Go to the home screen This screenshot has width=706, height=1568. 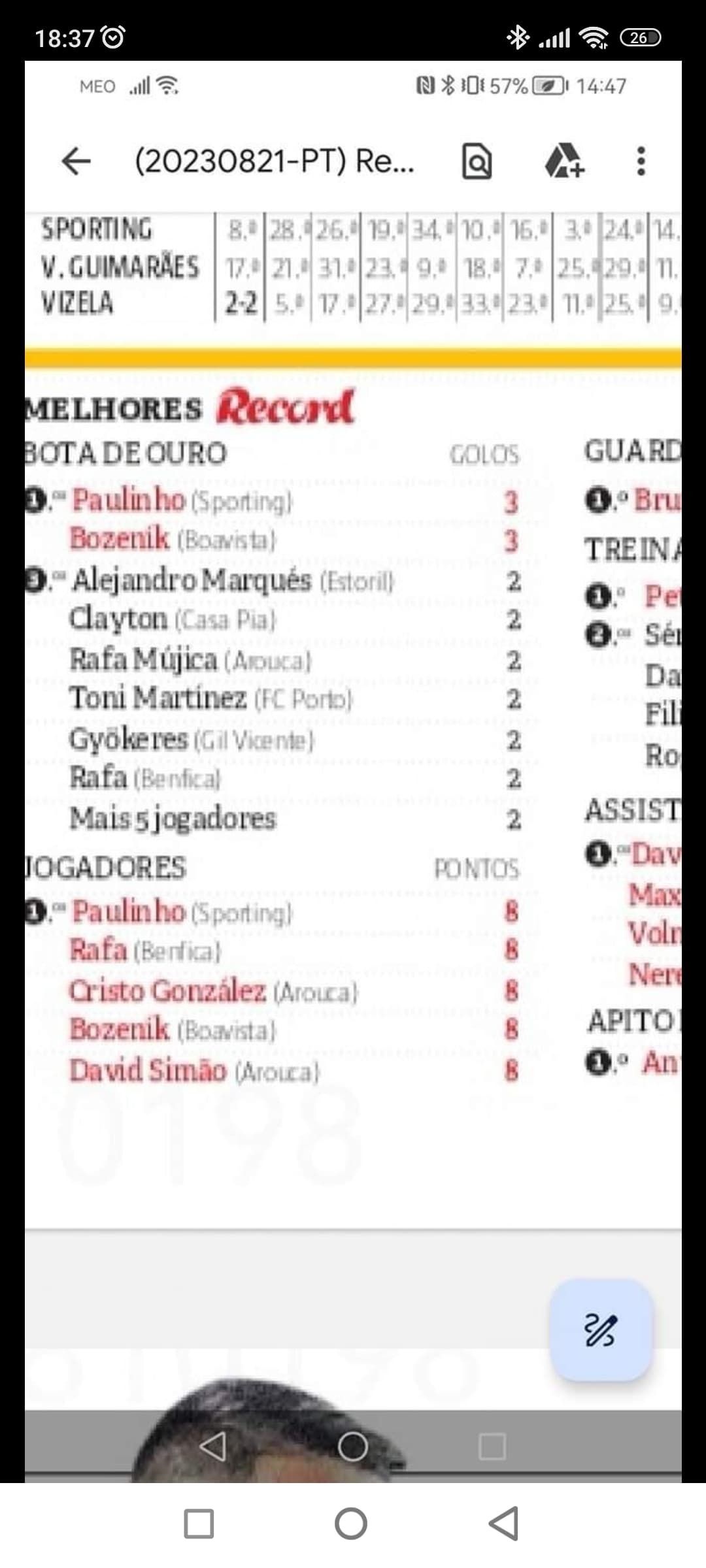pyautogui.click(x=351, y=1524)
